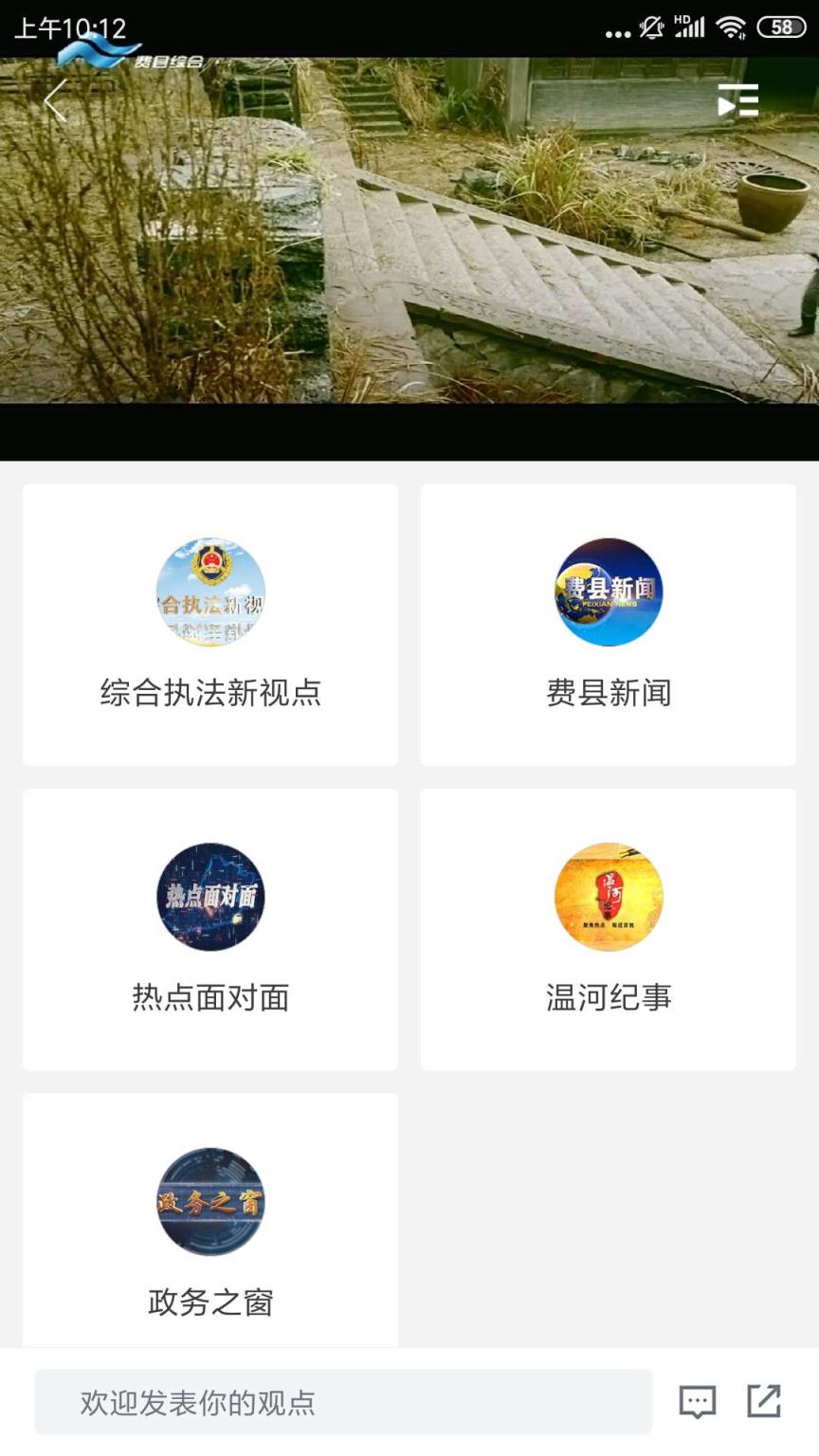Open the 温河纪事 program icon

pyautogui.click(x=609, y=897)
